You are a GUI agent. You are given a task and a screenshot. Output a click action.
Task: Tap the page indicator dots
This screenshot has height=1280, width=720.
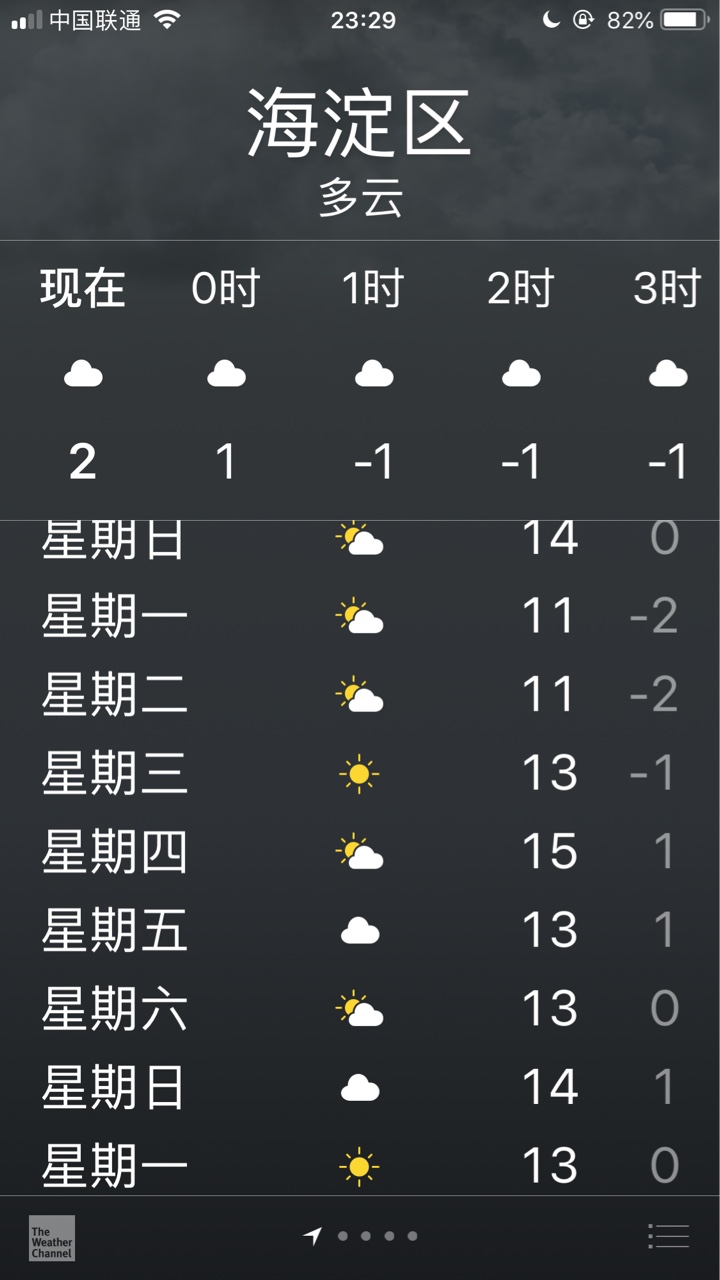tap(360, 1236)
